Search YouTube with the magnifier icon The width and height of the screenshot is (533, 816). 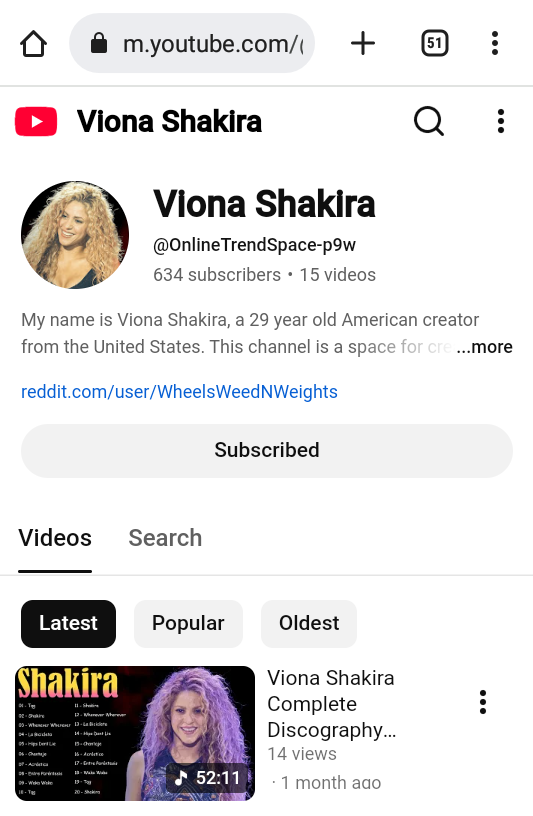coord(429,121)
